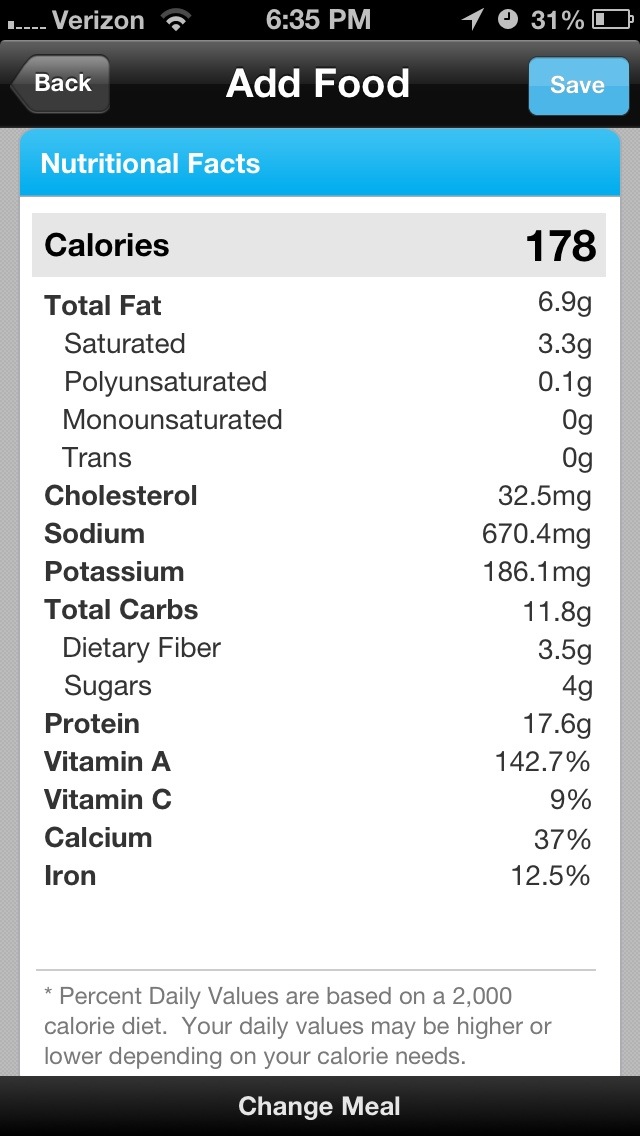
Task: Go back from Add Food
Action: 61,84
